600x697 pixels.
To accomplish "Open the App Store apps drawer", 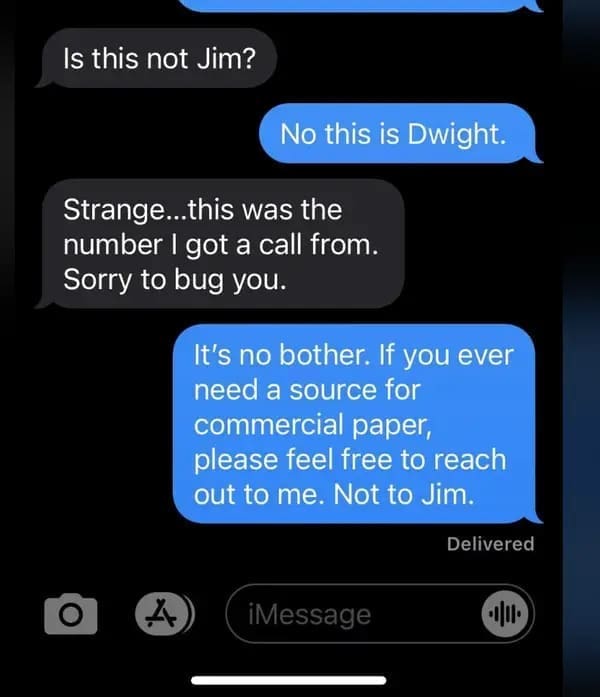I will pyautogui.click(x=159, y=613).
